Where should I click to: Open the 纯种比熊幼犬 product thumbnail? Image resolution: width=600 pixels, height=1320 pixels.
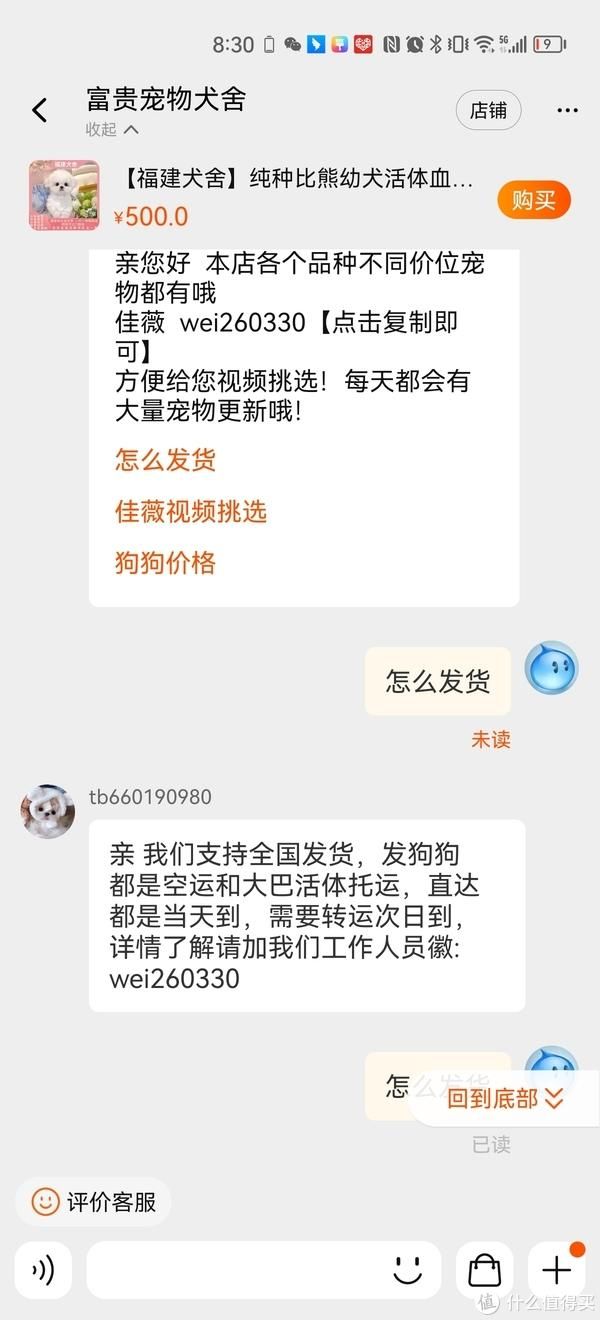pyautogui.click(x=64, y=195)
